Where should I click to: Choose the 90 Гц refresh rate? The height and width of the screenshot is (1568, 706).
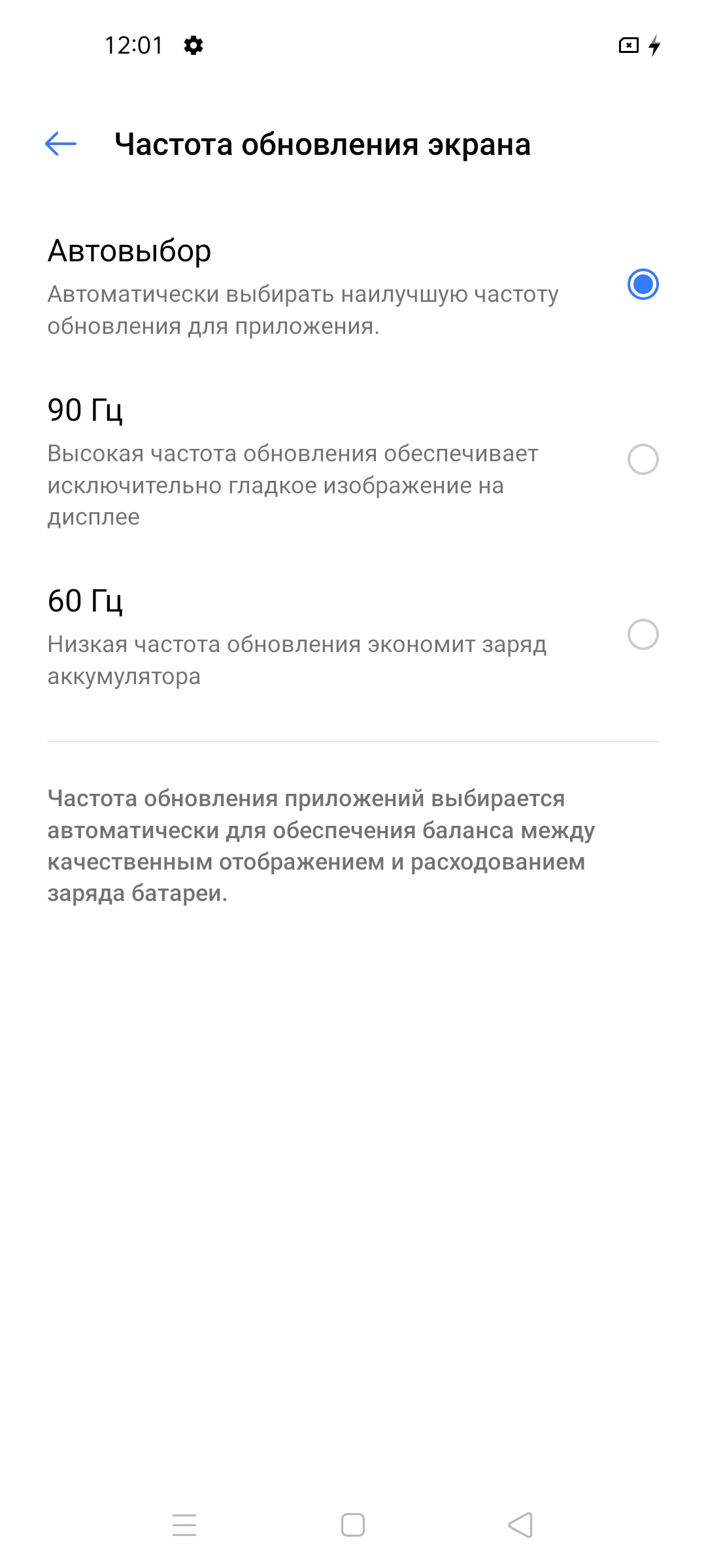pos(643,459)
